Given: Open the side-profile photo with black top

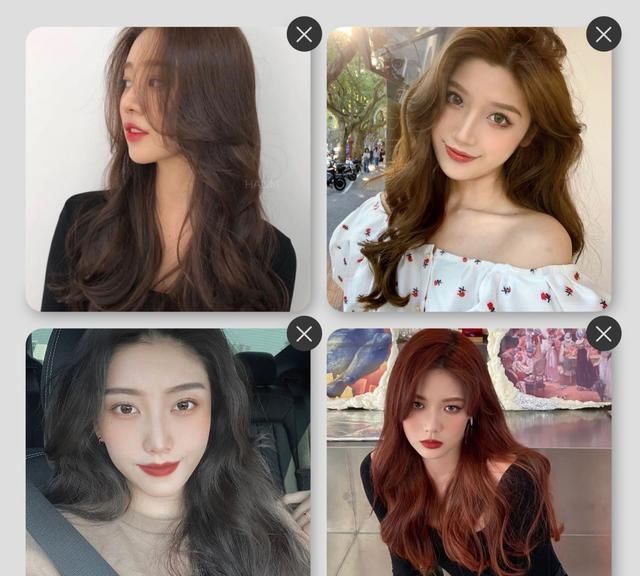Looking at the screenshot, I should [x=168, y=170].
